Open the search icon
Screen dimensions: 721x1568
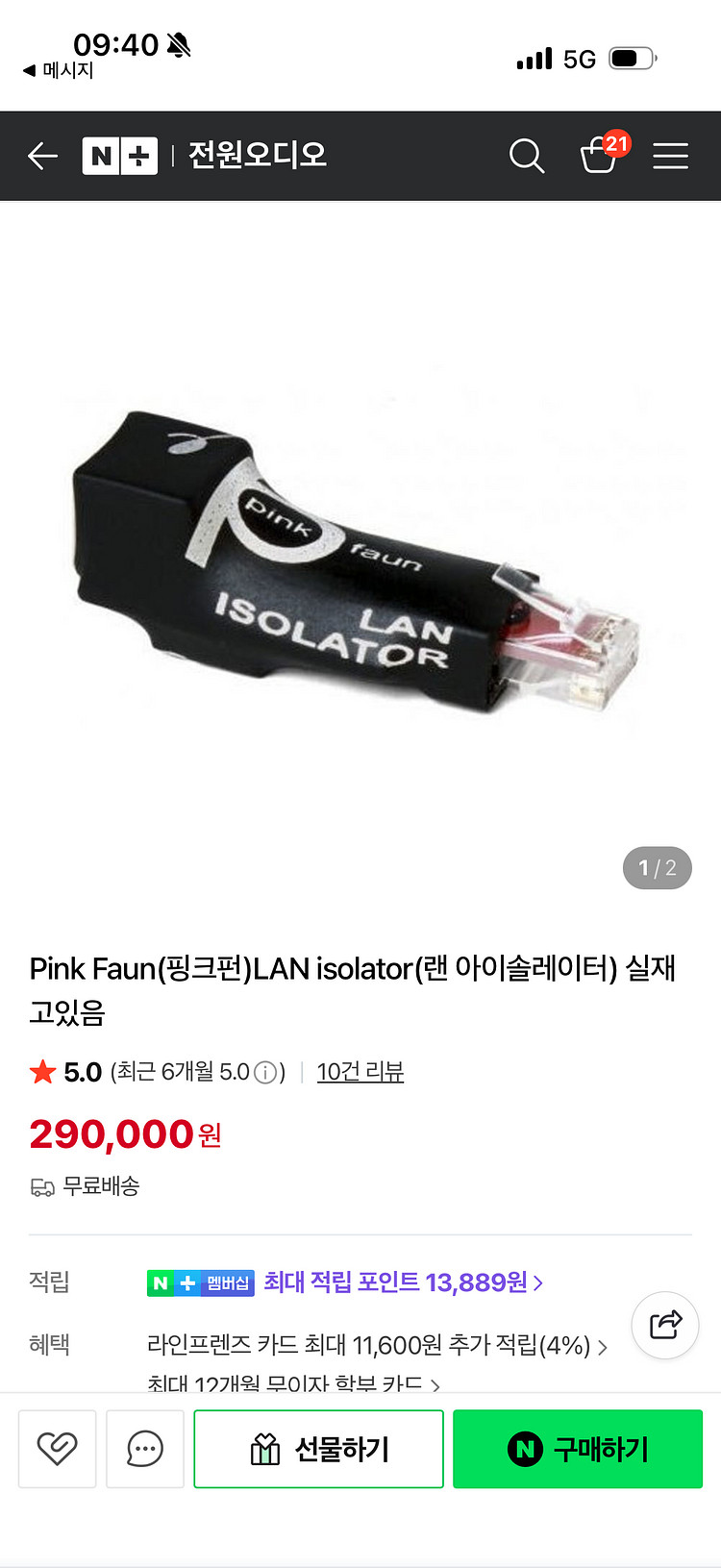click(x=526, y=155)
